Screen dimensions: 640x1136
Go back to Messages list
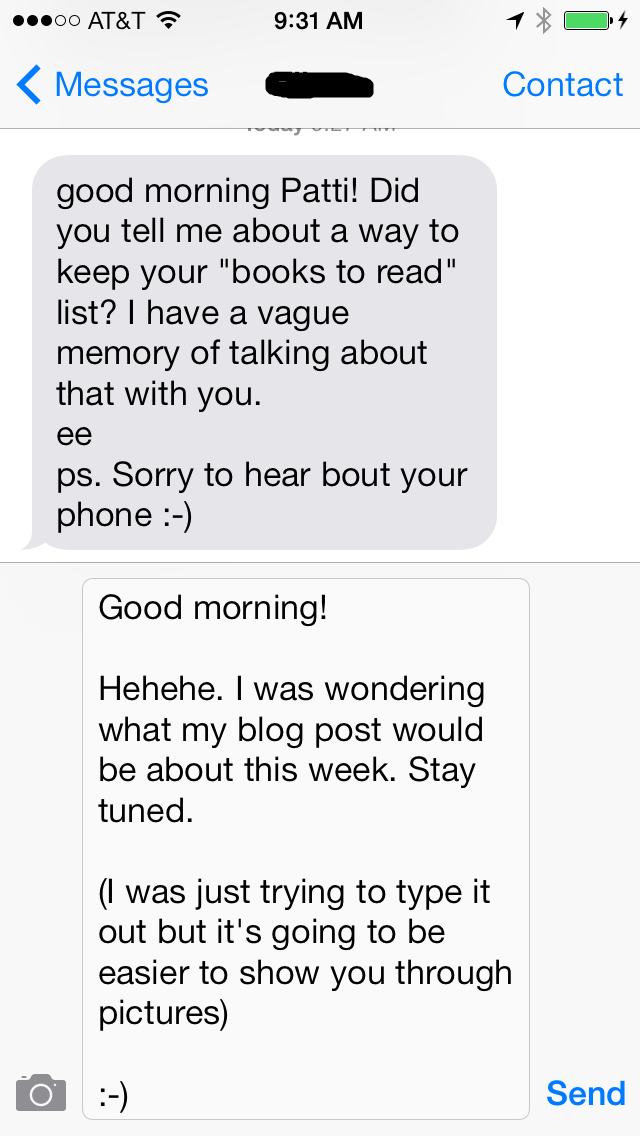(x=112, y=86)
